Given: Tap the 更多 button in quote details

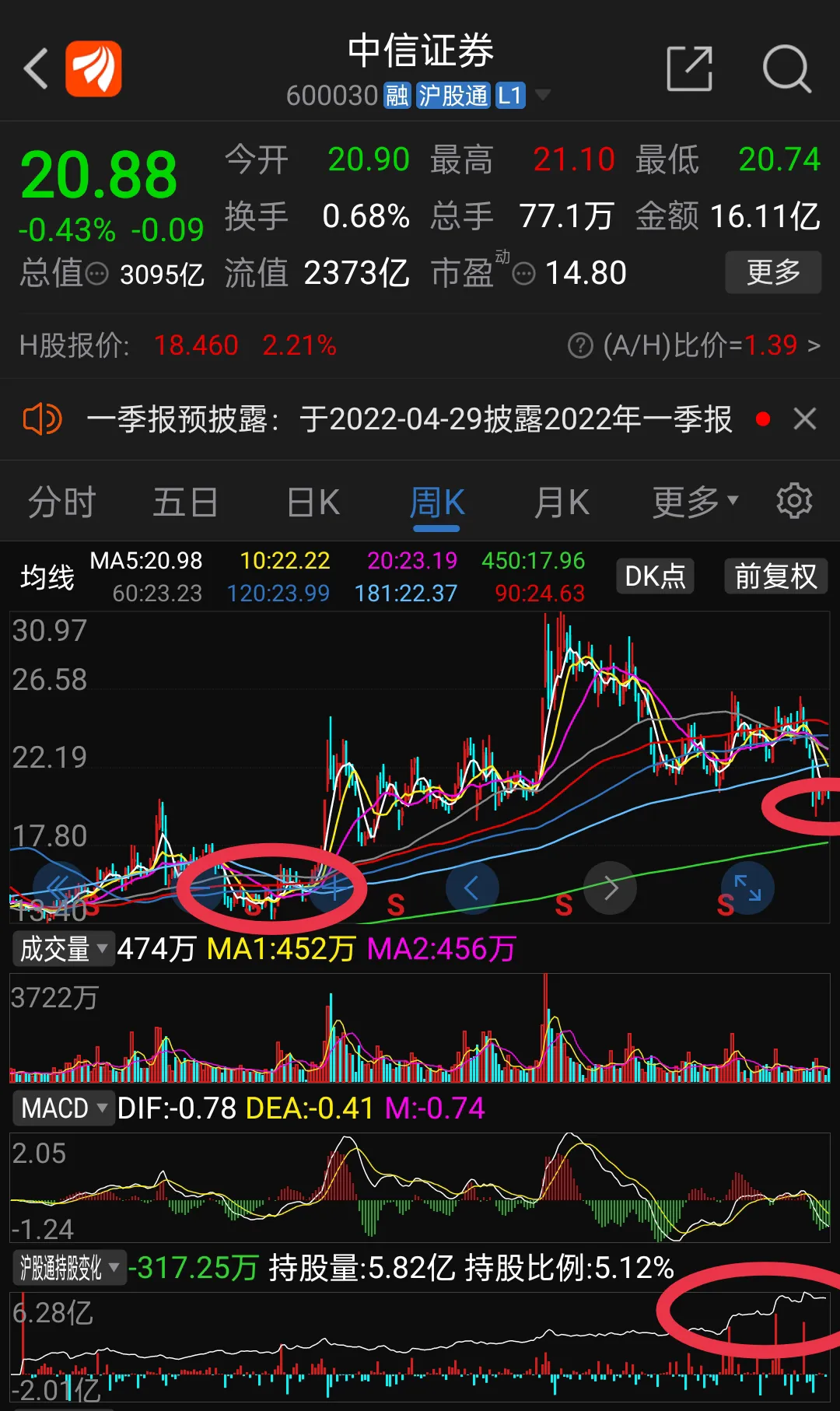Looking at the screenshot, I should pos(773,272).
